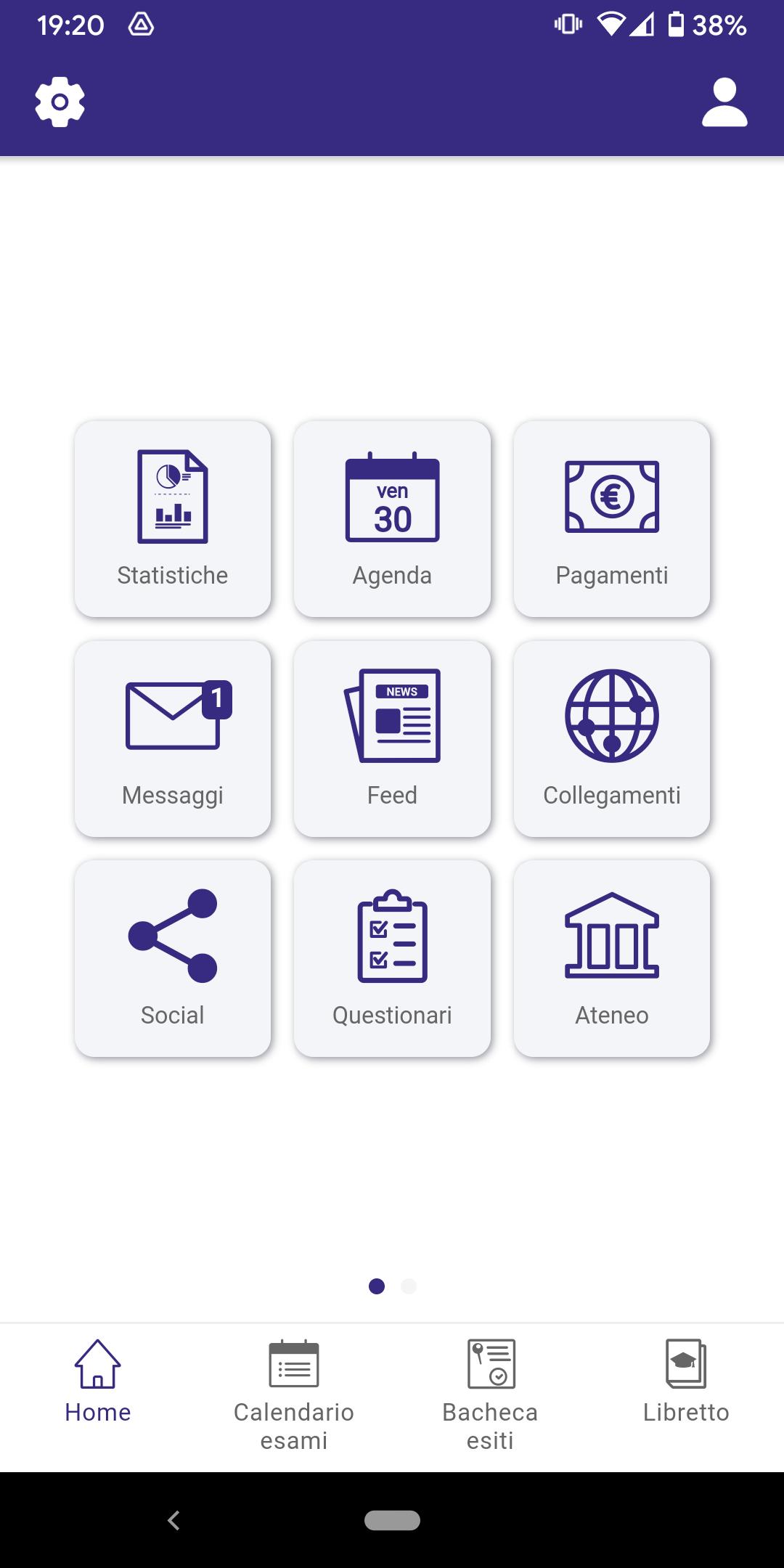Image resolution: width=784 pixels, height=1568 pixels.
Task: Open Questionari
Action: 392,958
